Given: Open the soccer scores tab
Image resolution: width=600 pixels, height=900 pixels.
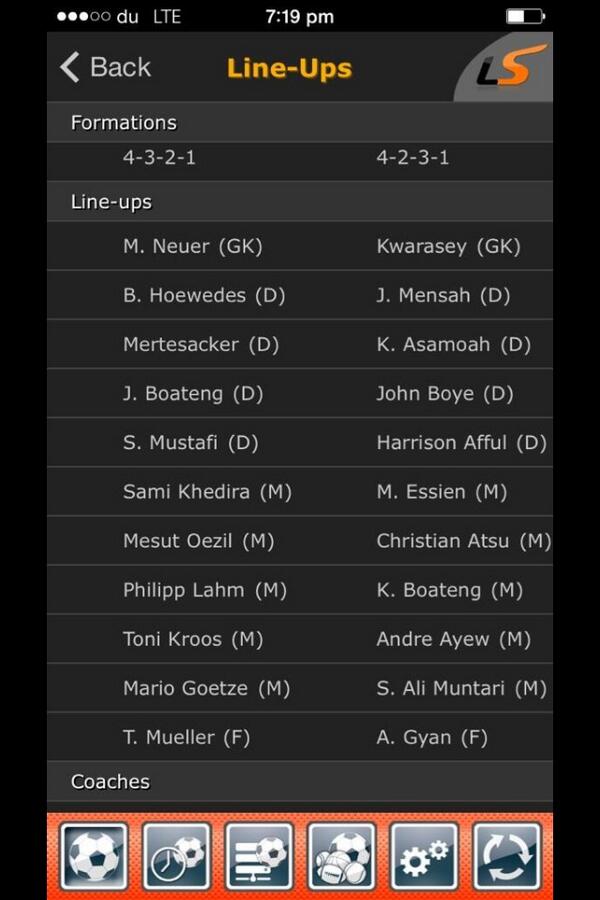Looking at the screenshot, I should pos(95,856).
